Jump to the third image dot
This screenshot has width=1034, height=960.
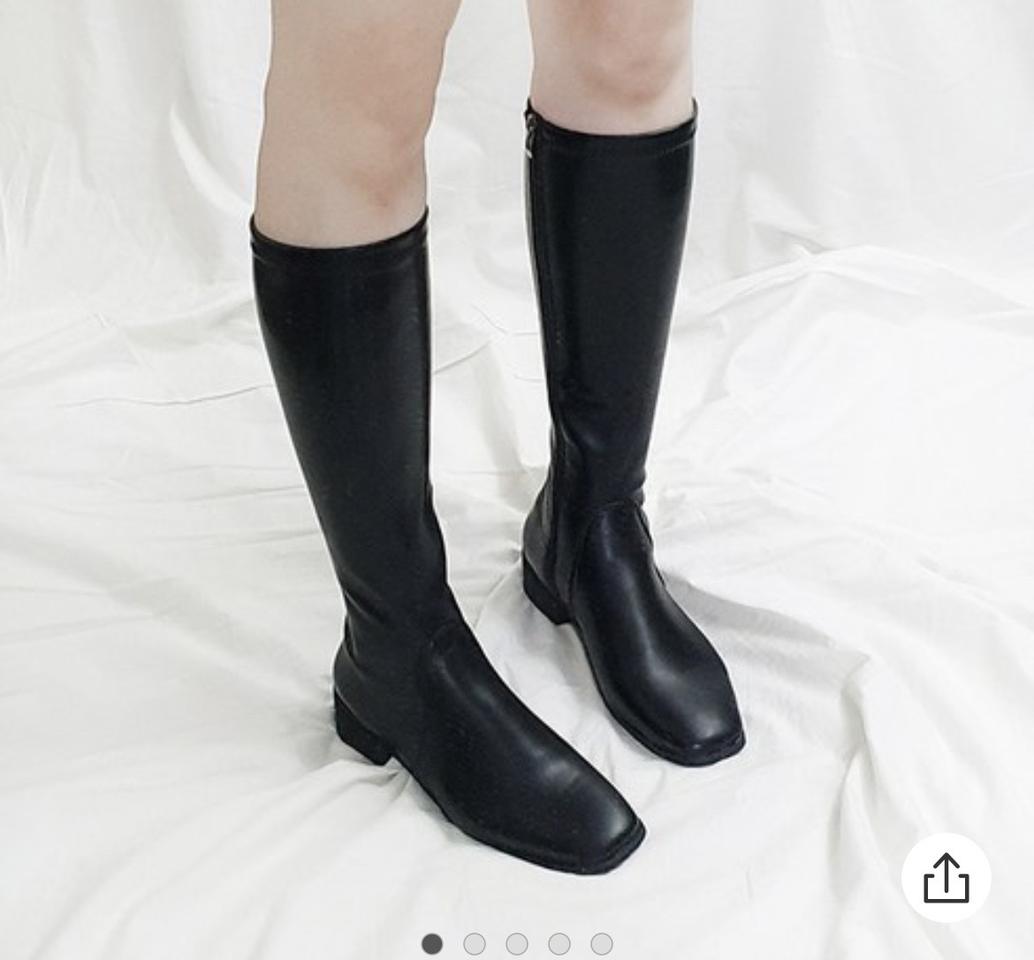click(517, 944)
